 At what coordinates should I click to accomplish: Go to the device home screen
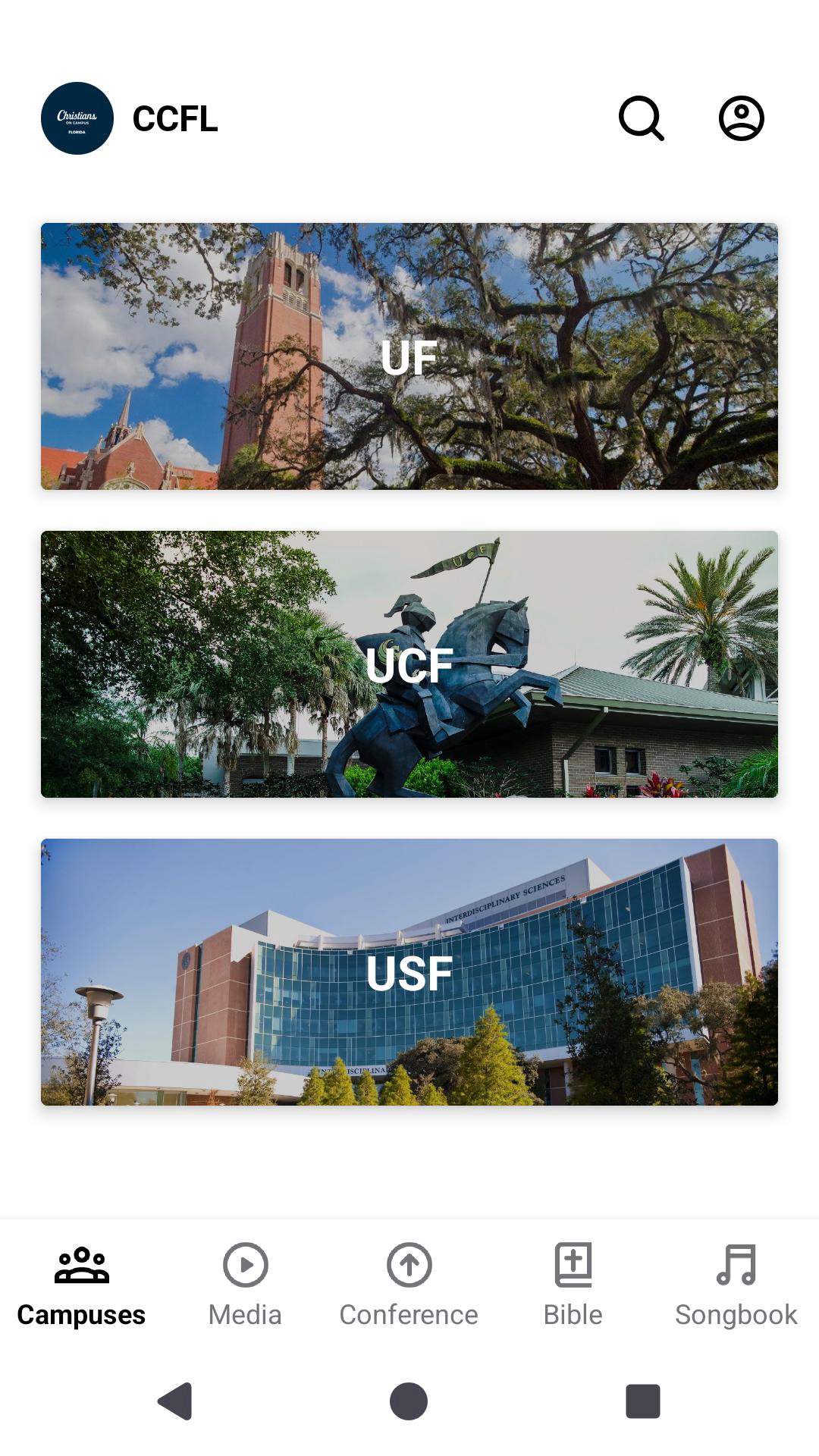[x=409, y=1401]
